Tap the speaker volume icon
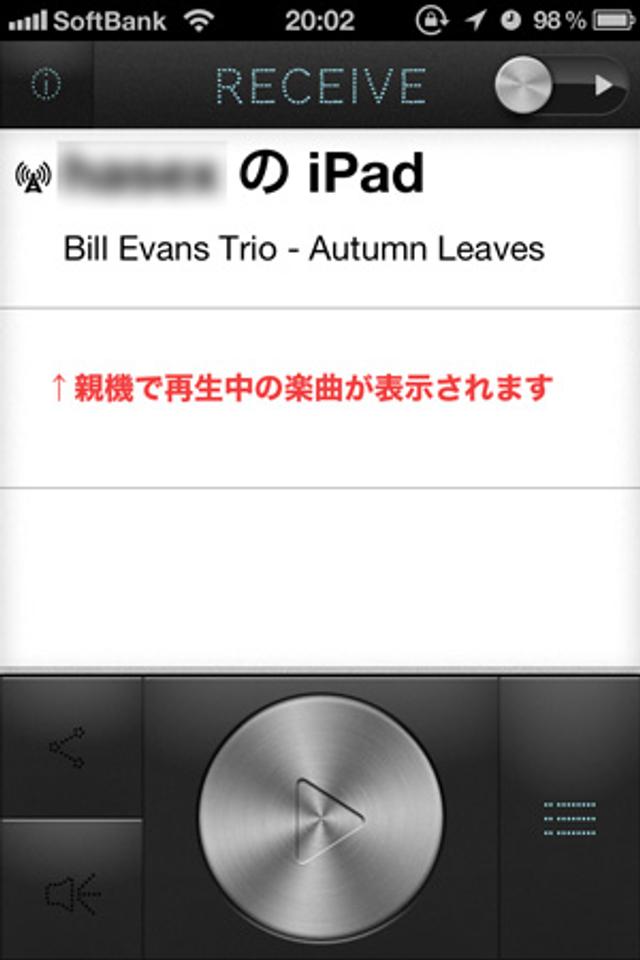640x960 pixels. pyautogui.click(x=72, y=891)
